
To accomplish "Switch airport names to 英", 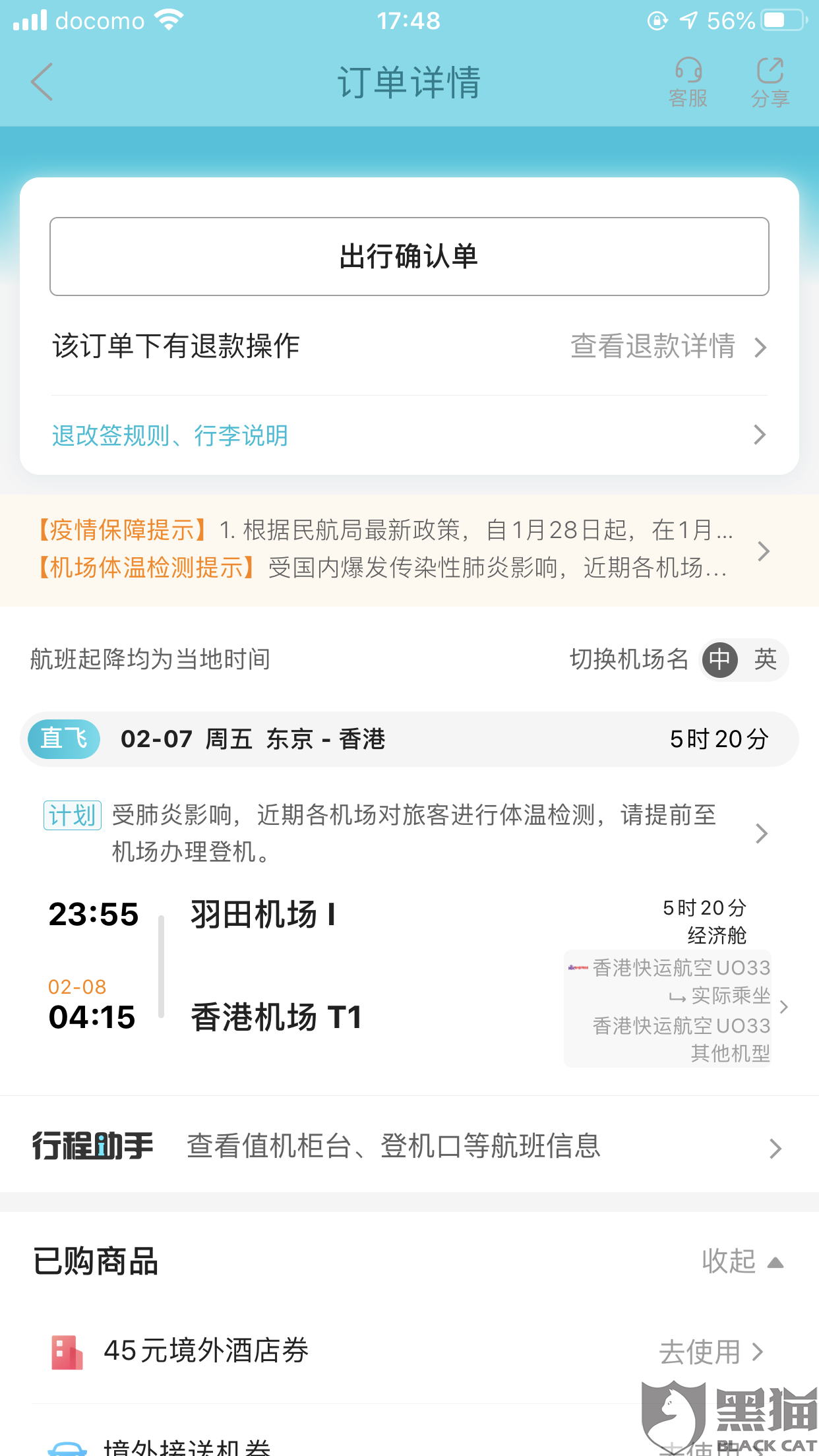I will [x=766, y=659].
